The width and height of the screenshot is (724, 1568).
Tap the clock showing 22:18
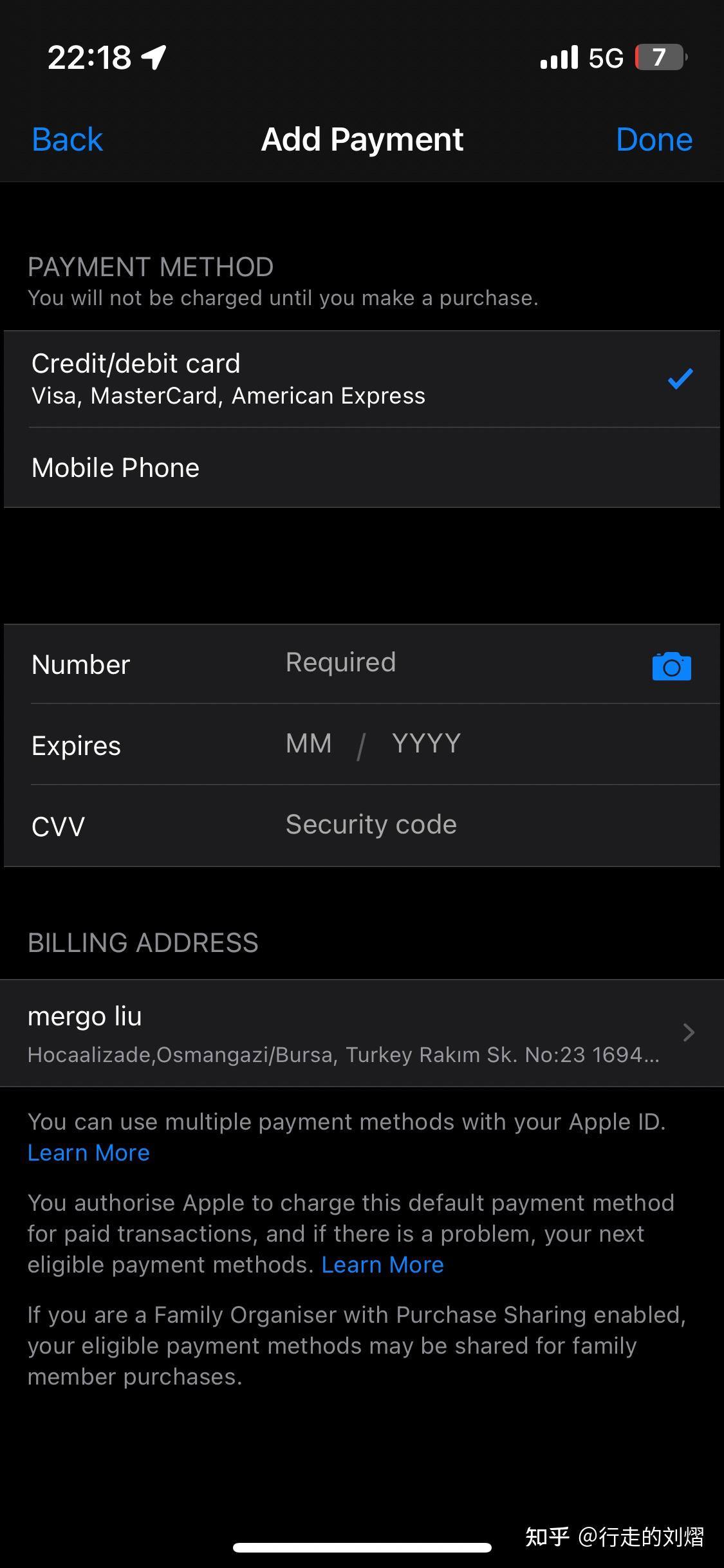point(90,57)
